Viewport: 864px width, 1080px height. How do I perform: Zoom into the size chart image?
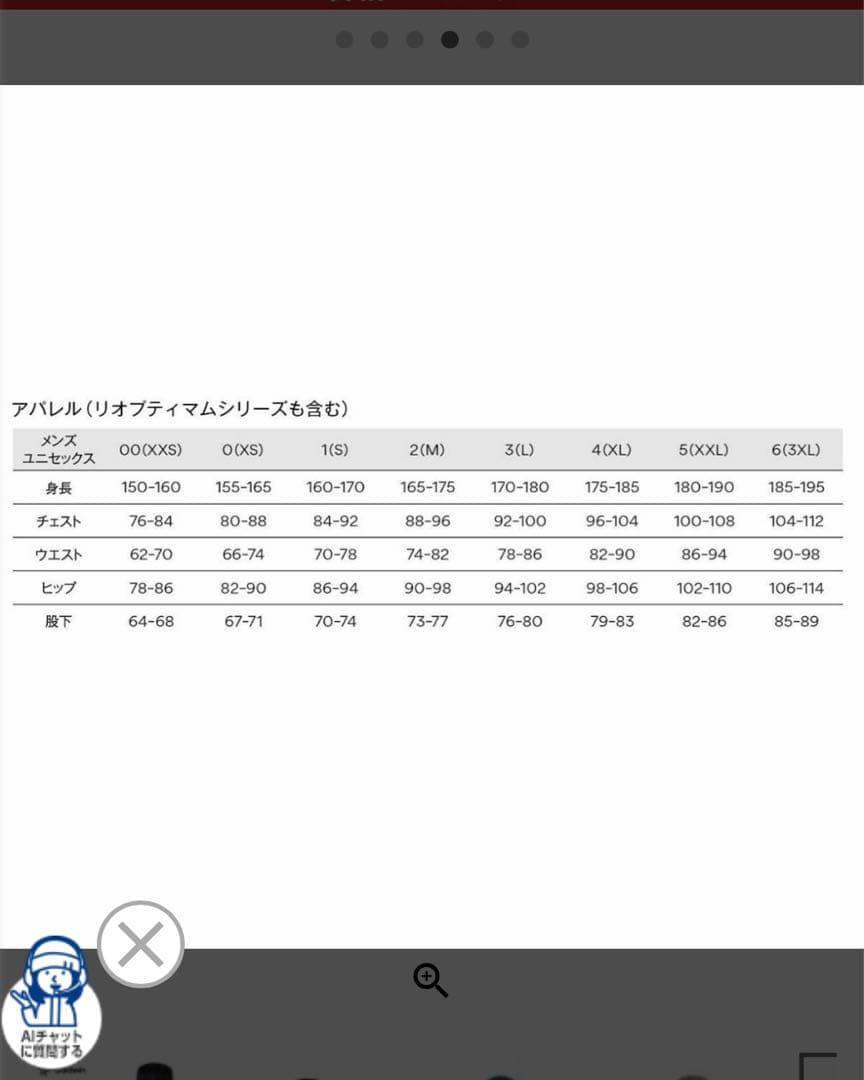431,980
